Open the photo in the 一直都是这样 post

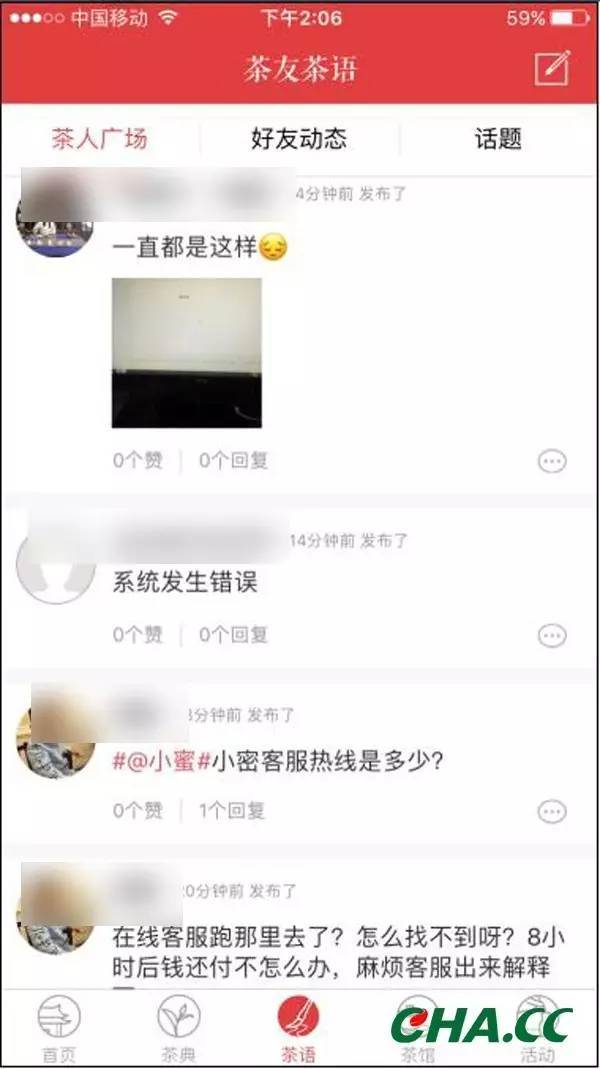(x=186, y=353)
